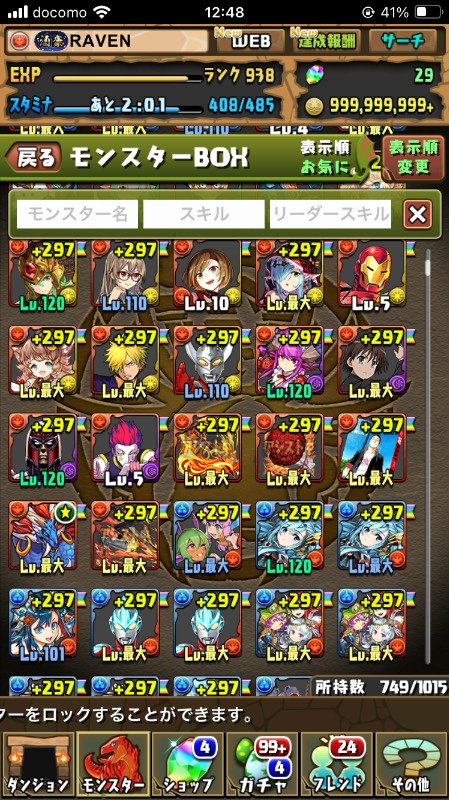Image resolution: width=449 pixels, height=800 pixels.
Task: Select the blue dragon with star badge
Action: [x=43, y=537]
